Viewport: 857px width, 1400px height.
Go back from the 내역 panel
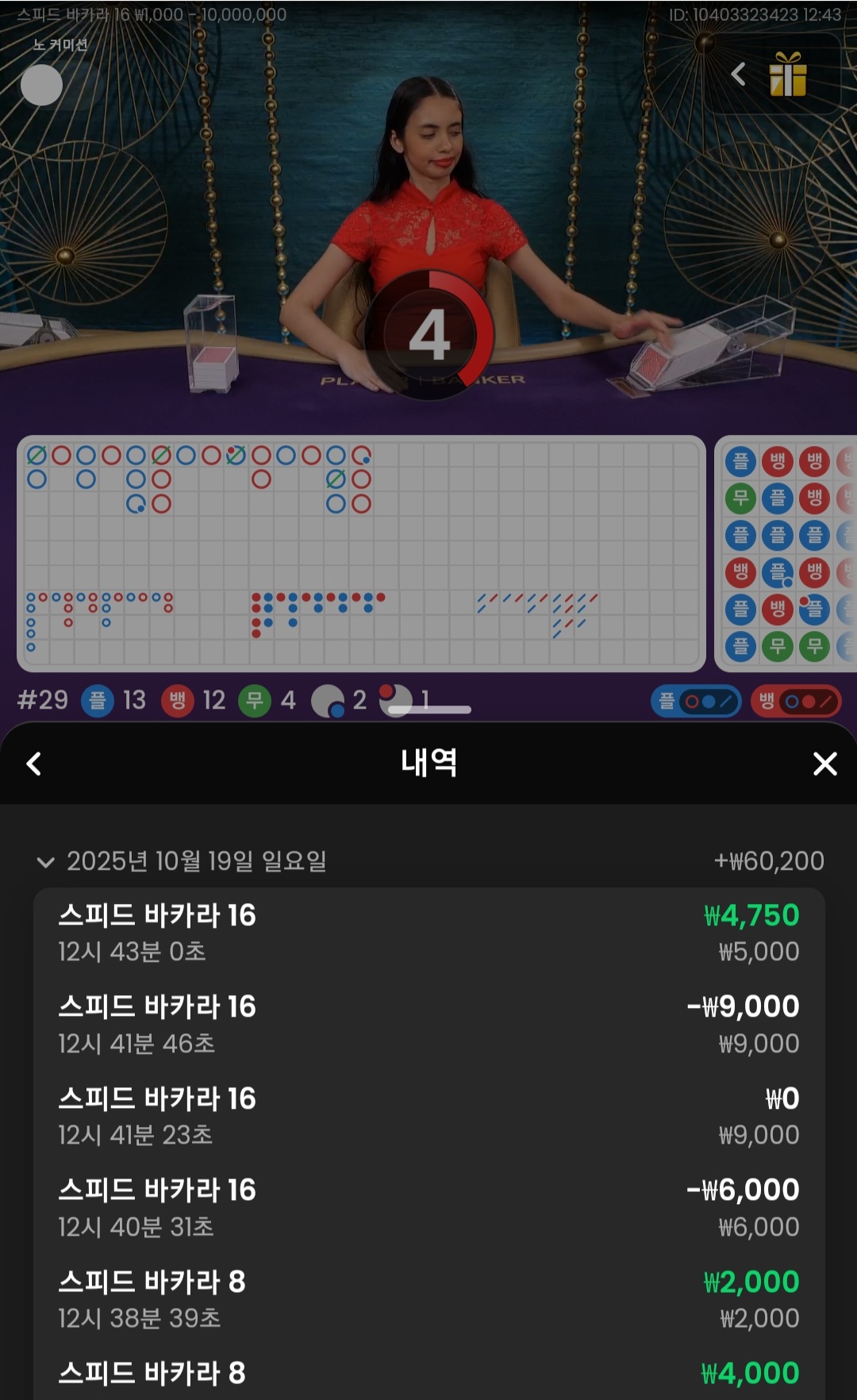coord(34,763)
